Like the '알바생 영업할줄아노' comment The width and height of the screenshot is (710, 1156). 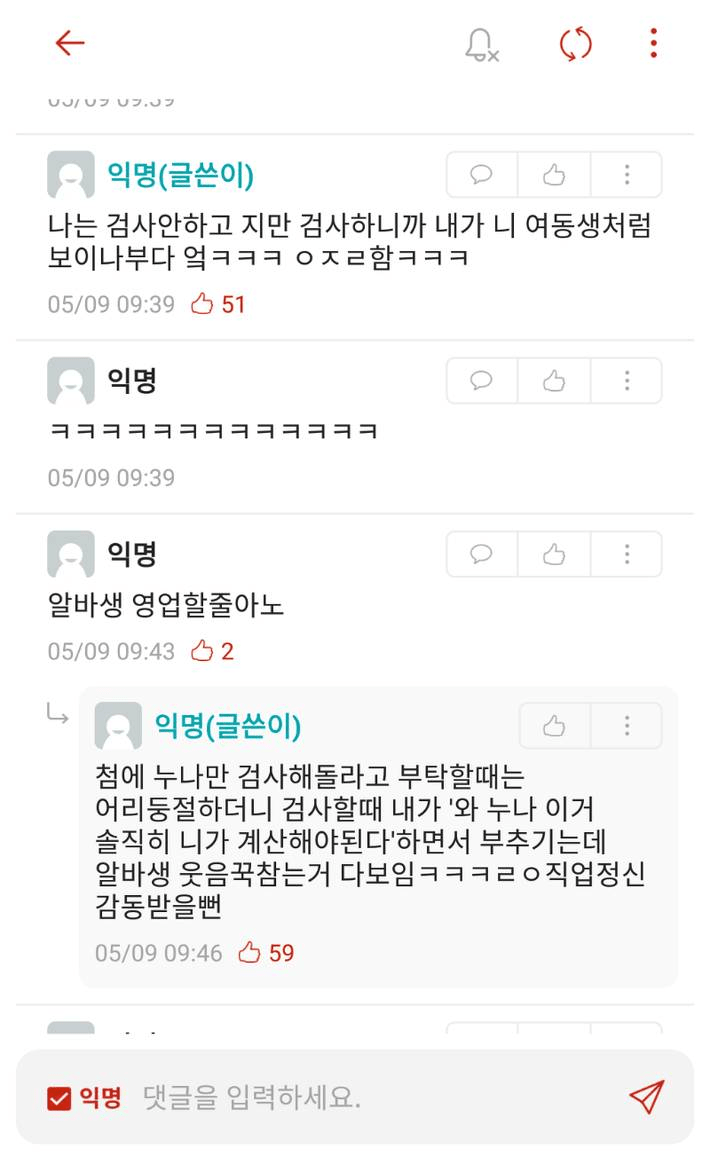[554, 554]
